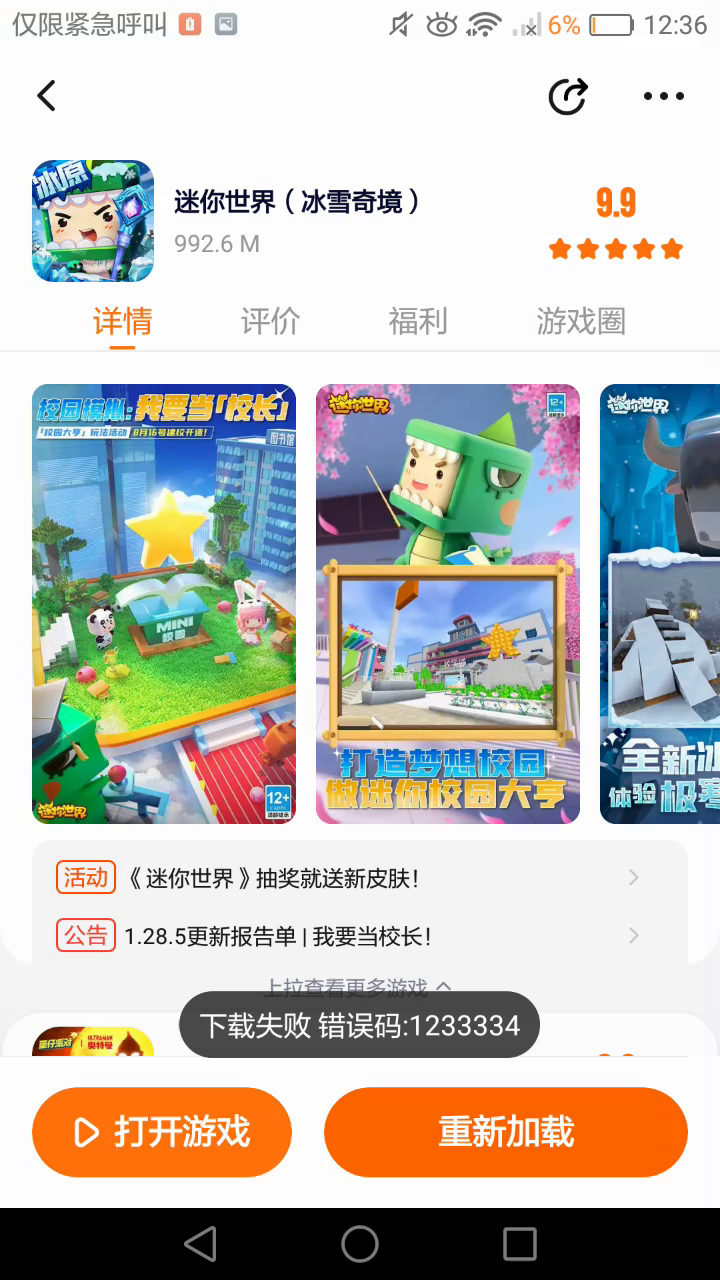720x1280 pixels.
Task: View the 我要当校长 campus screenshot
Action: coord(164,604)
